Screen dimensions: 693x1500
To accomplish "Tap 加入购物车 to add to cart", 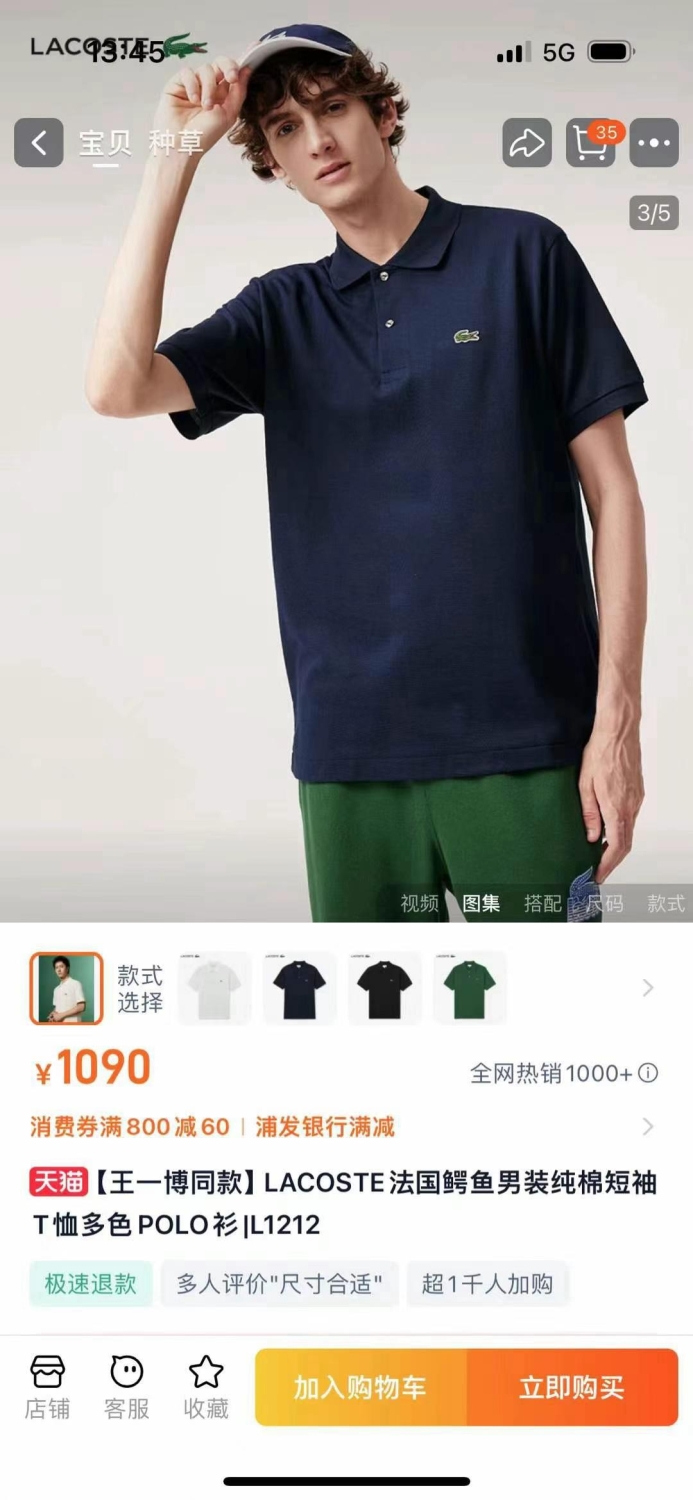I will tap(361, 1387).
